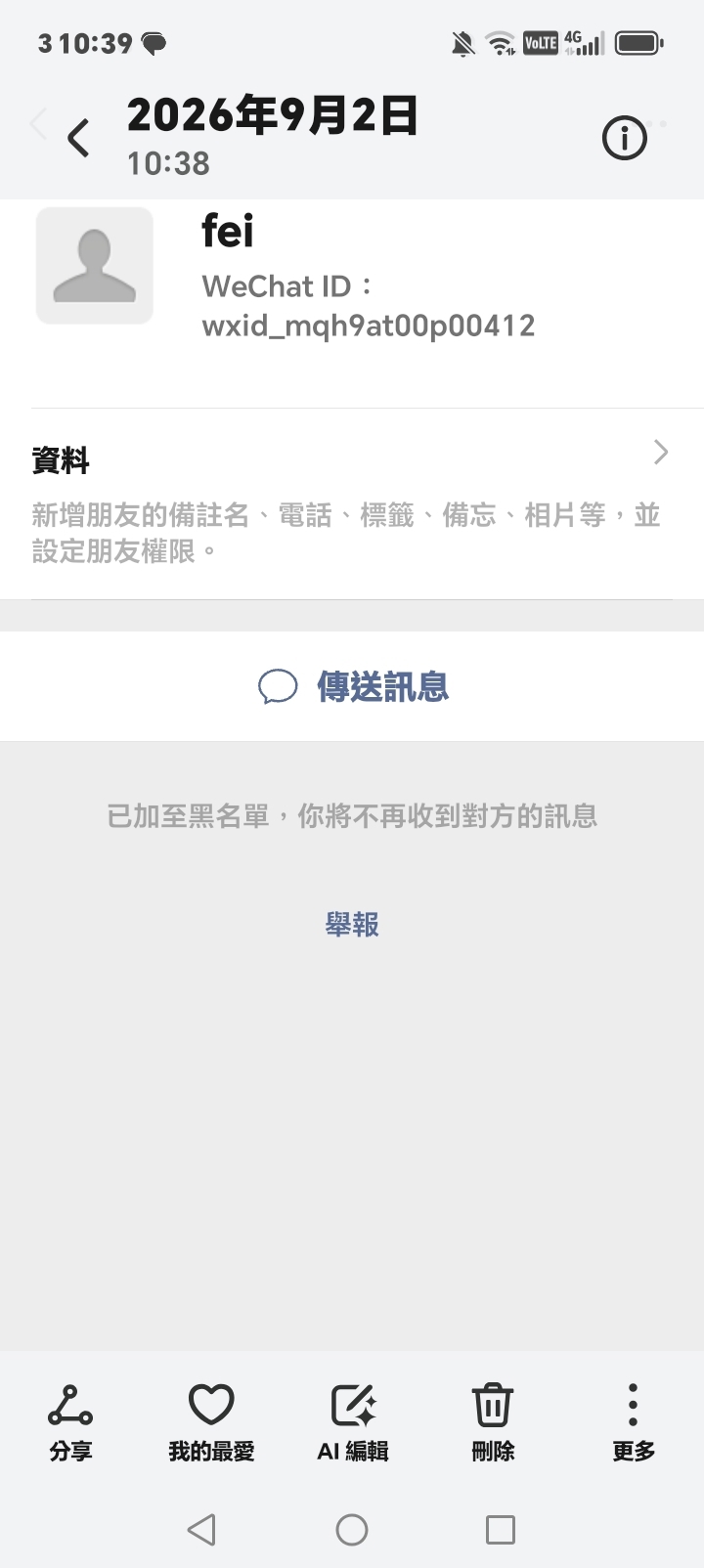Tap the system home button
Screen dimensions: 704x1568
[352, 1530]
